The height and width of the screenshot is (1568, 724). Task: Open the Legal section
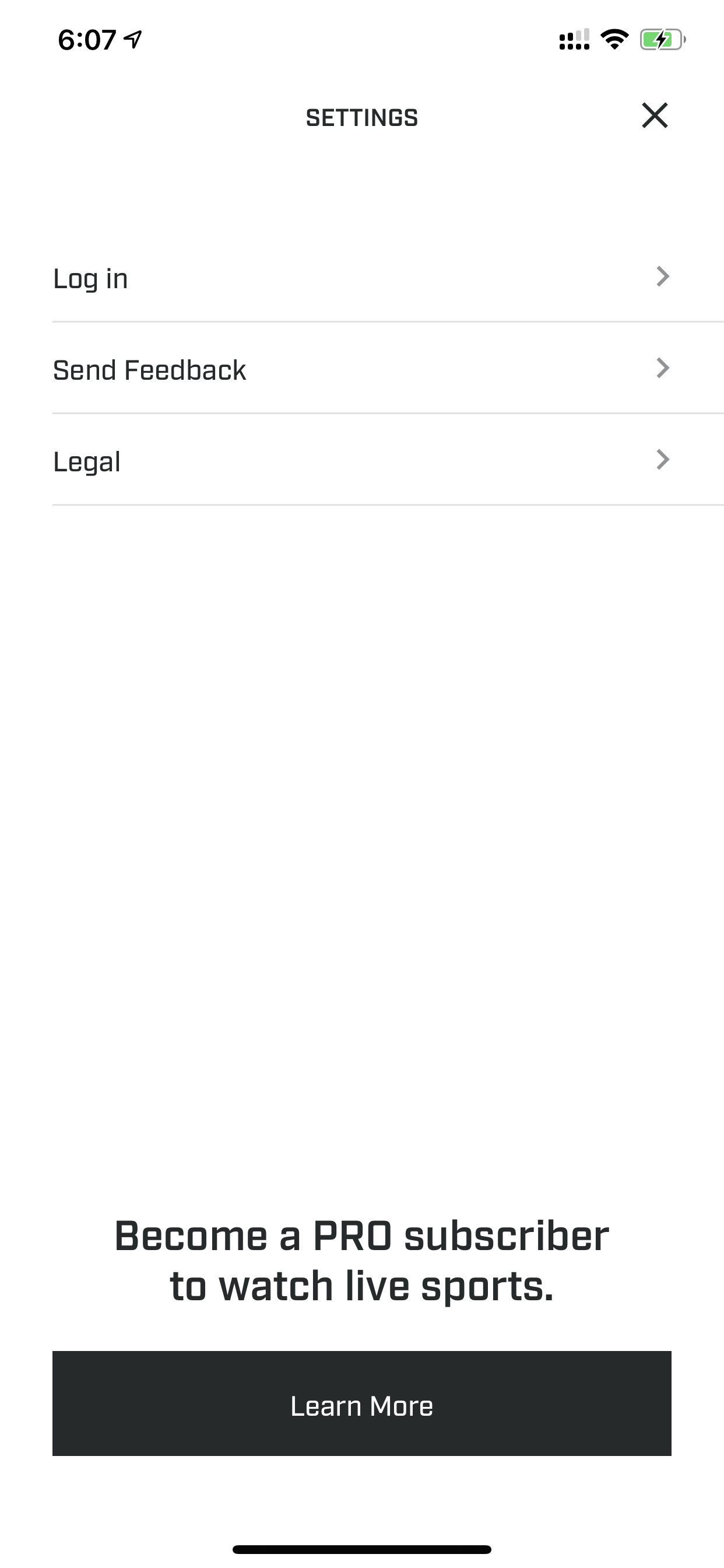click(388, 460)
